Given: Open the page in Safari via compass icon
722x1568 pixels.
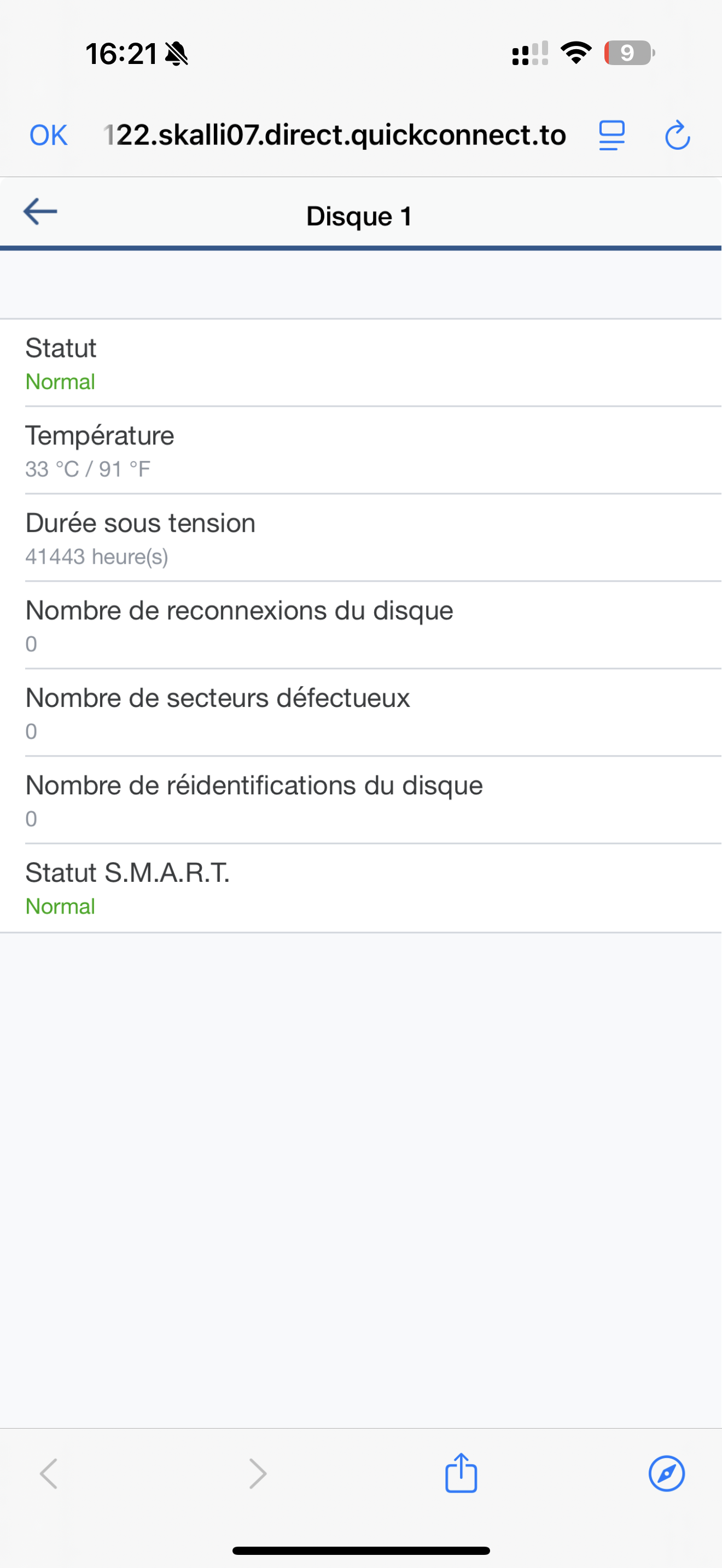Looking at the screenshot, I should pos(667,1473).
